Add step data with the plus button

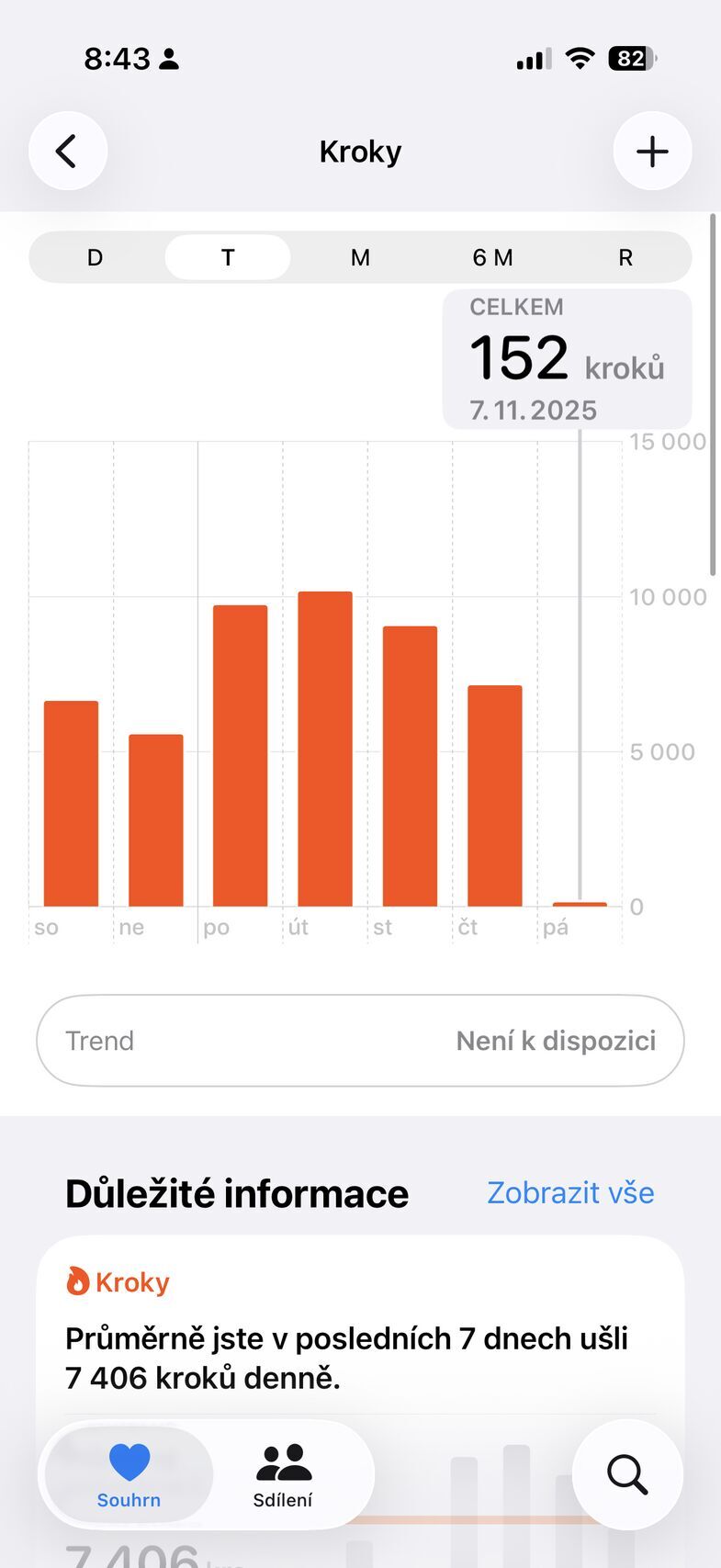tap(652, 152)
